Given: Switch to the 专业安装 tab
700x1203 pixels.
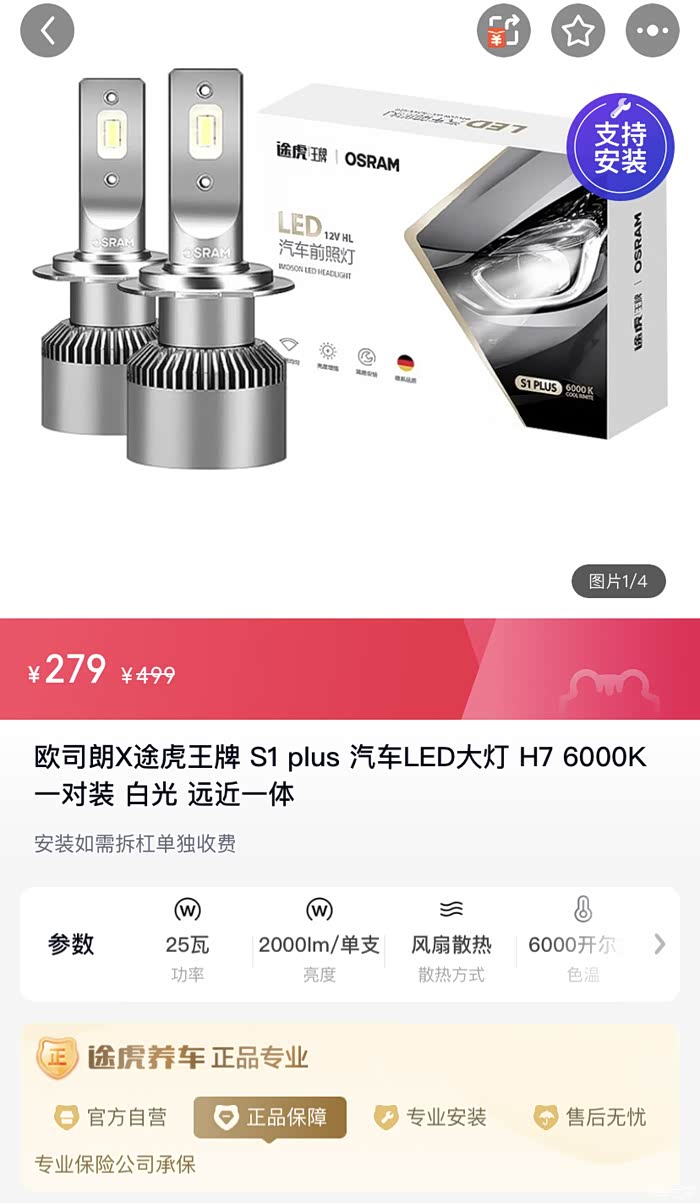Looking at the screenshot, I should [430, 1117].
